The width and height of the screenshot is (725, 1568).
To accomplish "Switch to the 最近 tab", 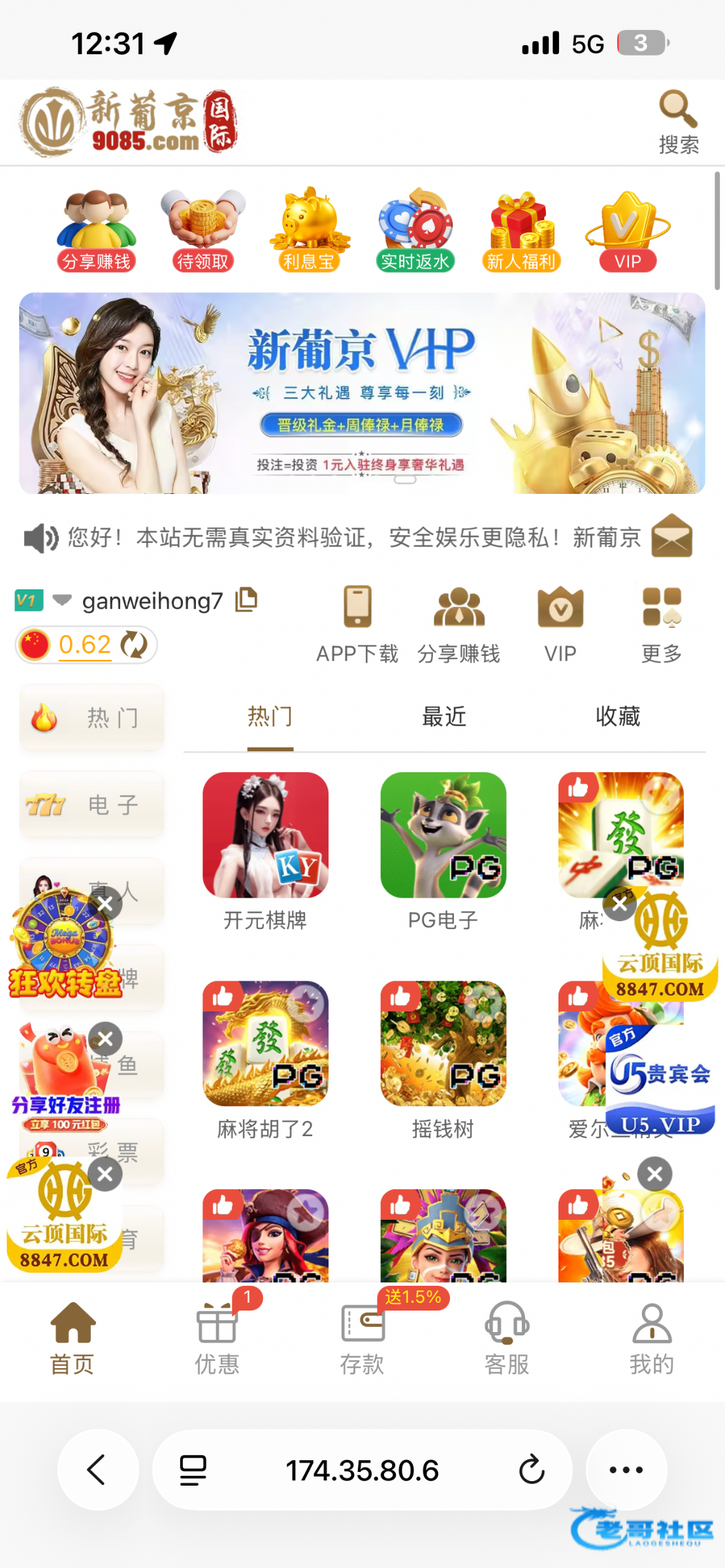I will pos(444,717).
